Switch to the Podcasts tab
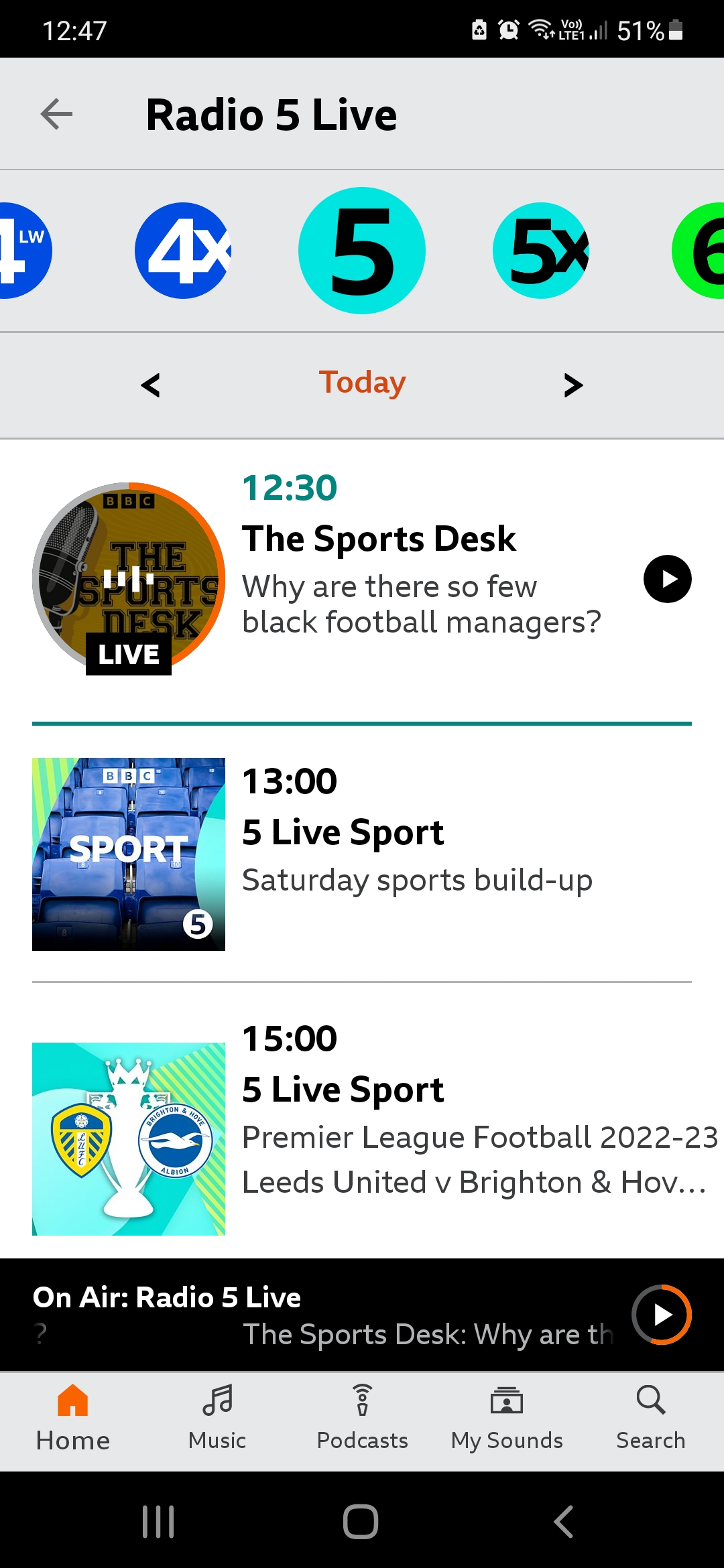This screenshot has width=724, height=1568. pos(362,1419)
